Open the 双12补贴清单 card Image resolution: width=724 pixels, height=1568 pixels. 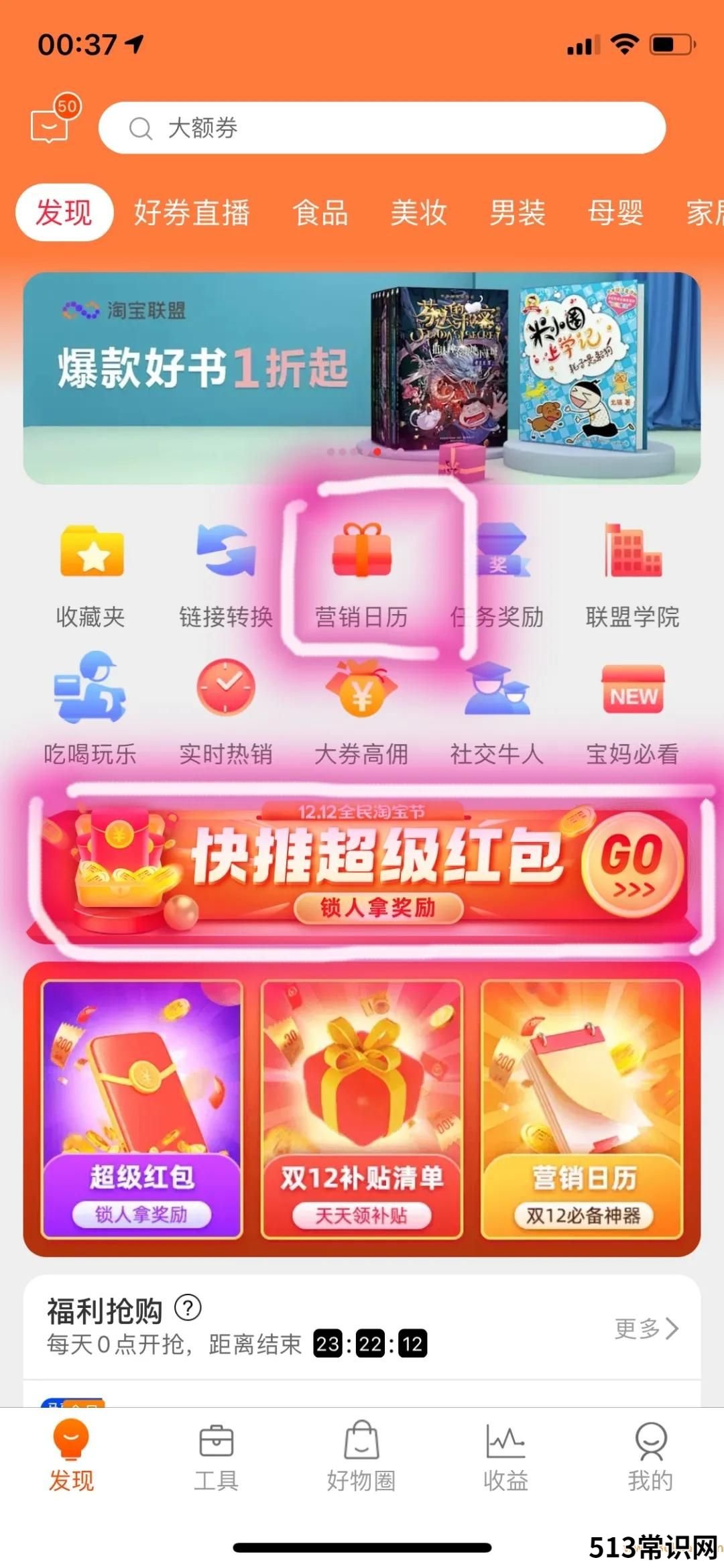tap(362, 1109)
